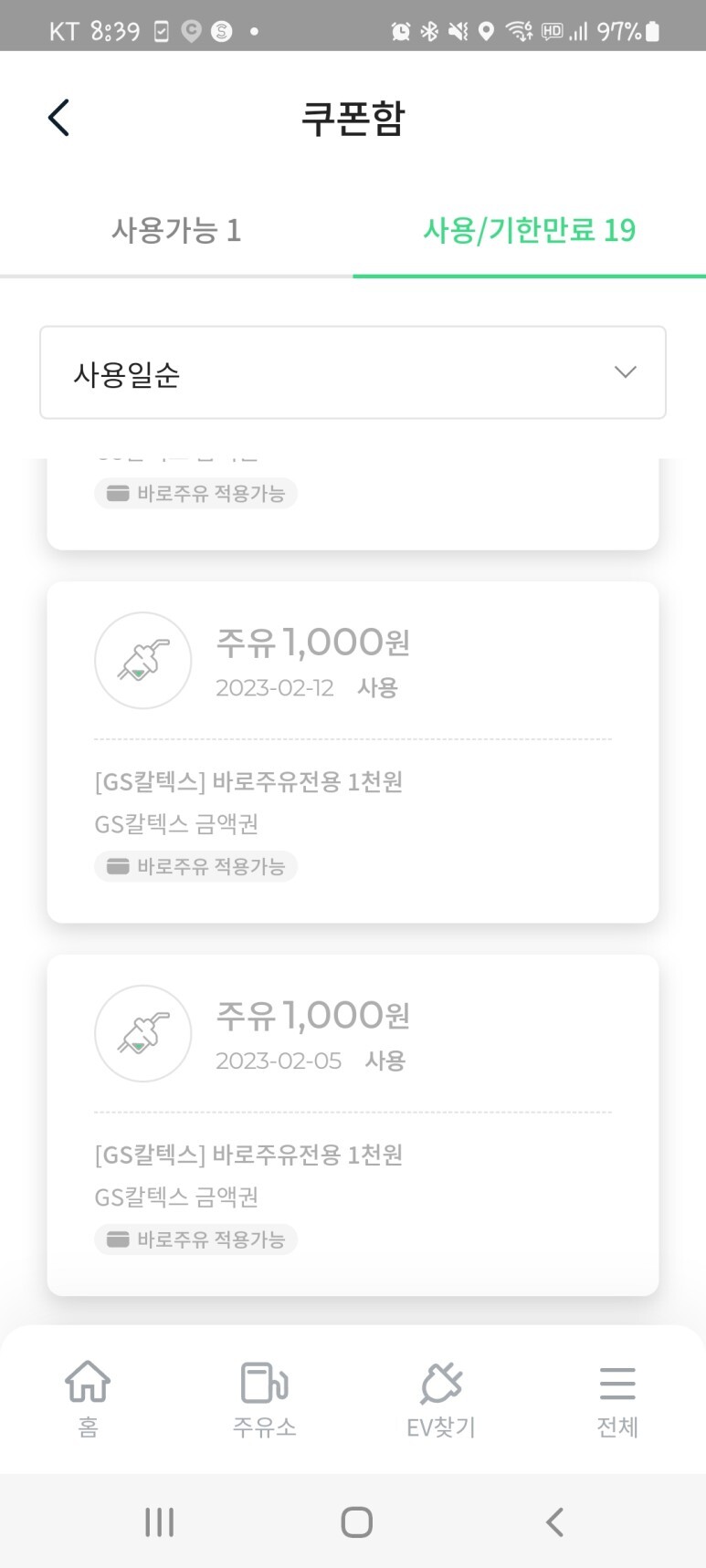Open the 주유소 tab
This screenshot has width=706, height=1568.
point(264,1399)
